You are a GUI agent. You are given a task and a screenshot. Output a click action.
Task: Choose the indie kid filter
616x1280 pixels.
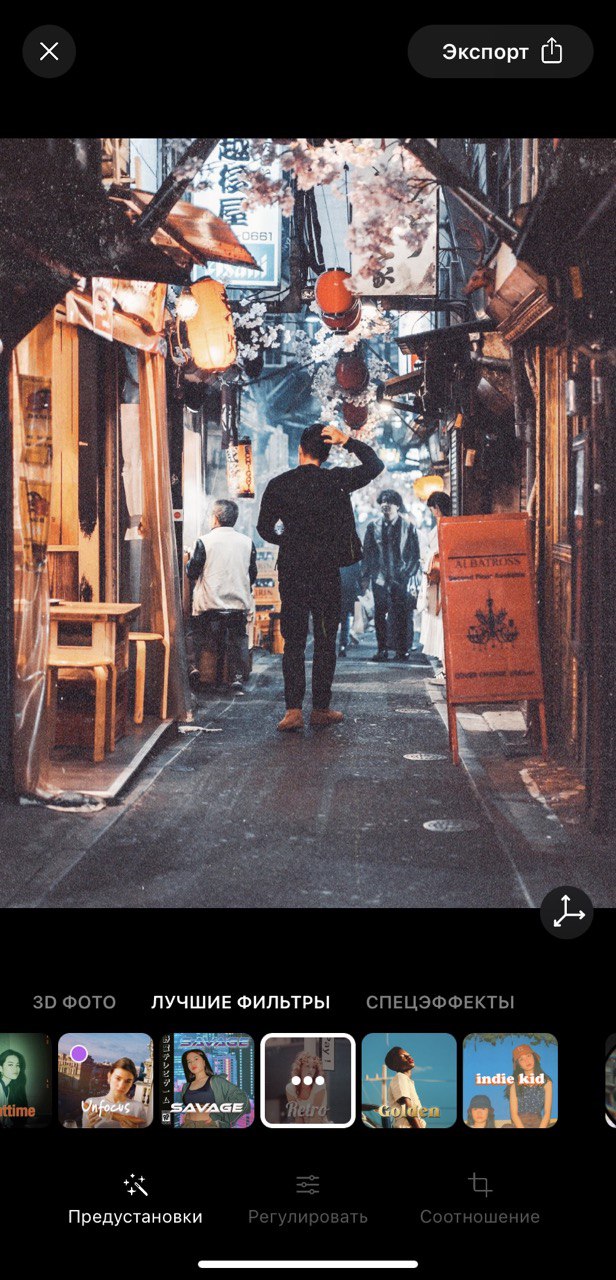(510, 1080)
